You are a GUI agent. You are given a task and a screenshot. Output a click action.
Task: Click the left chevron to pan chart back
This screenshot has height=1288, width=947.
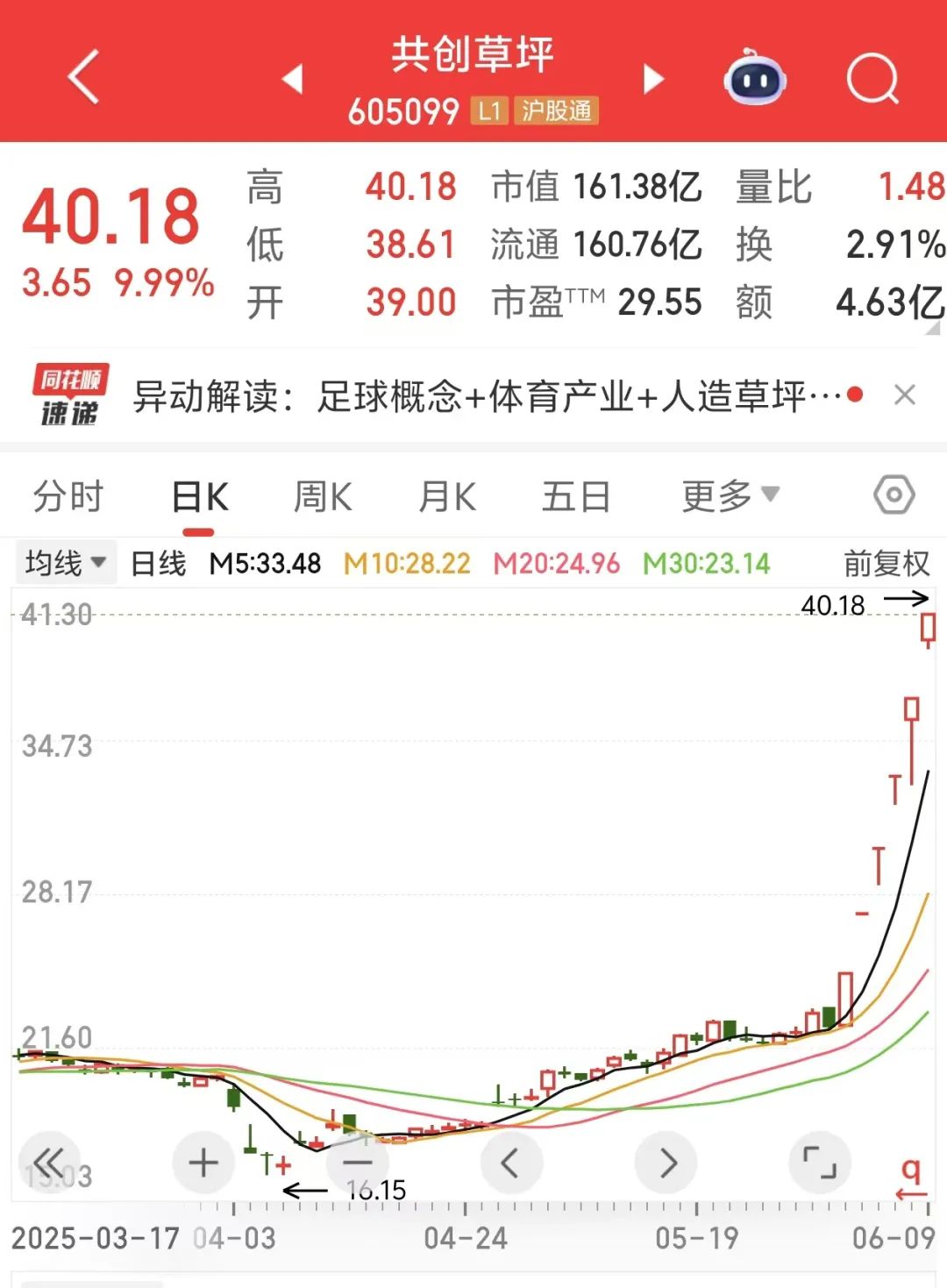[511, 1162]
